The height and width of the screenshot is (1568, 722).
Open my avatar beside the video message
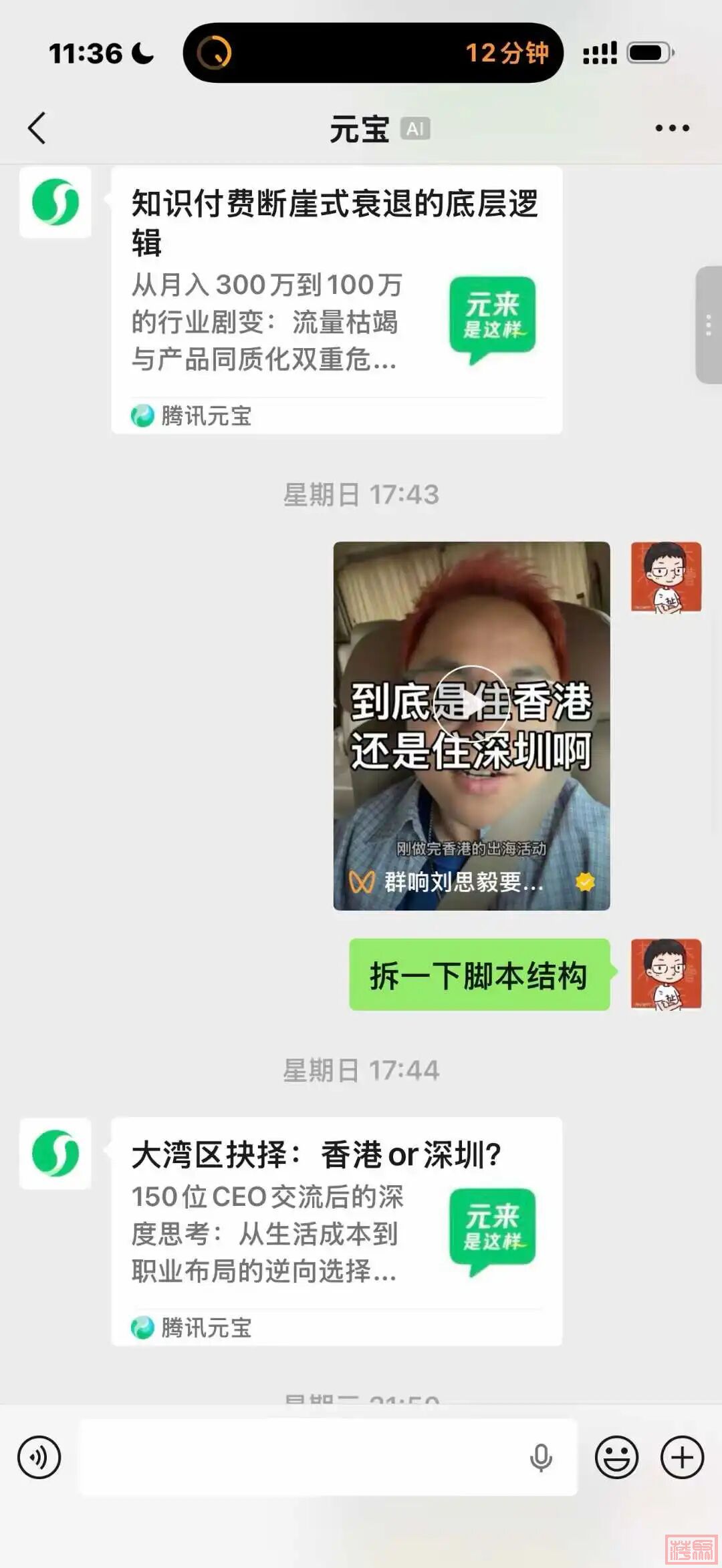click(x=666, y=577)
